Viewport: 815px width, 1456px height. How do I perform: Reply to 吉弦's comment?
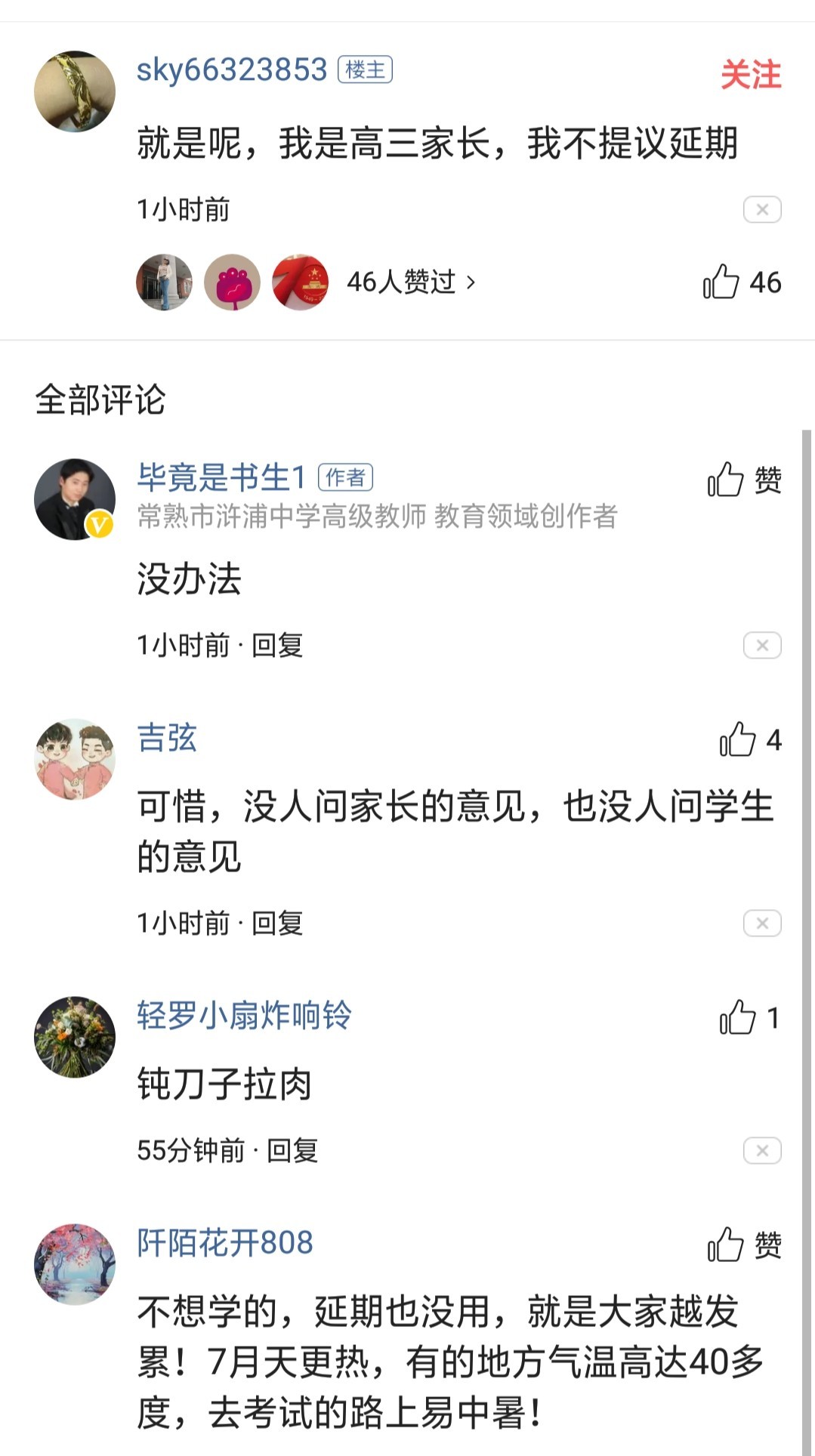277,923
